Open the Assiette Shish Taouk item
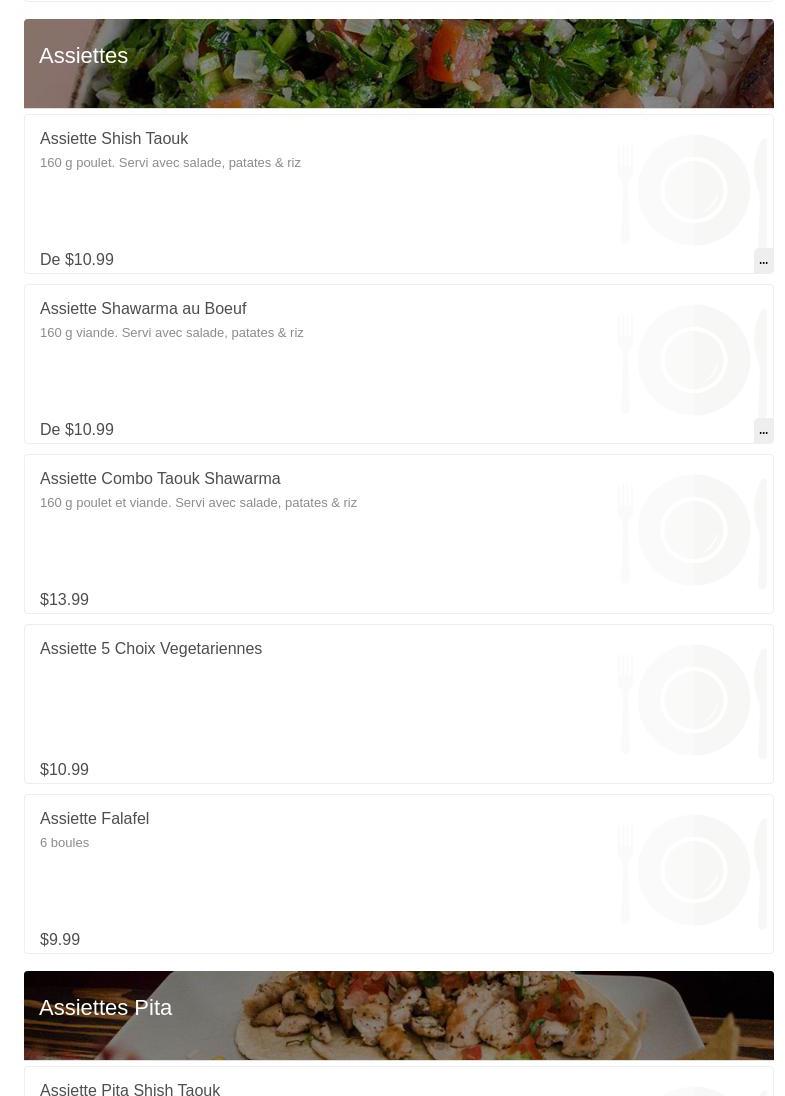Screen dimensions: 785x1096 (114, 139)
